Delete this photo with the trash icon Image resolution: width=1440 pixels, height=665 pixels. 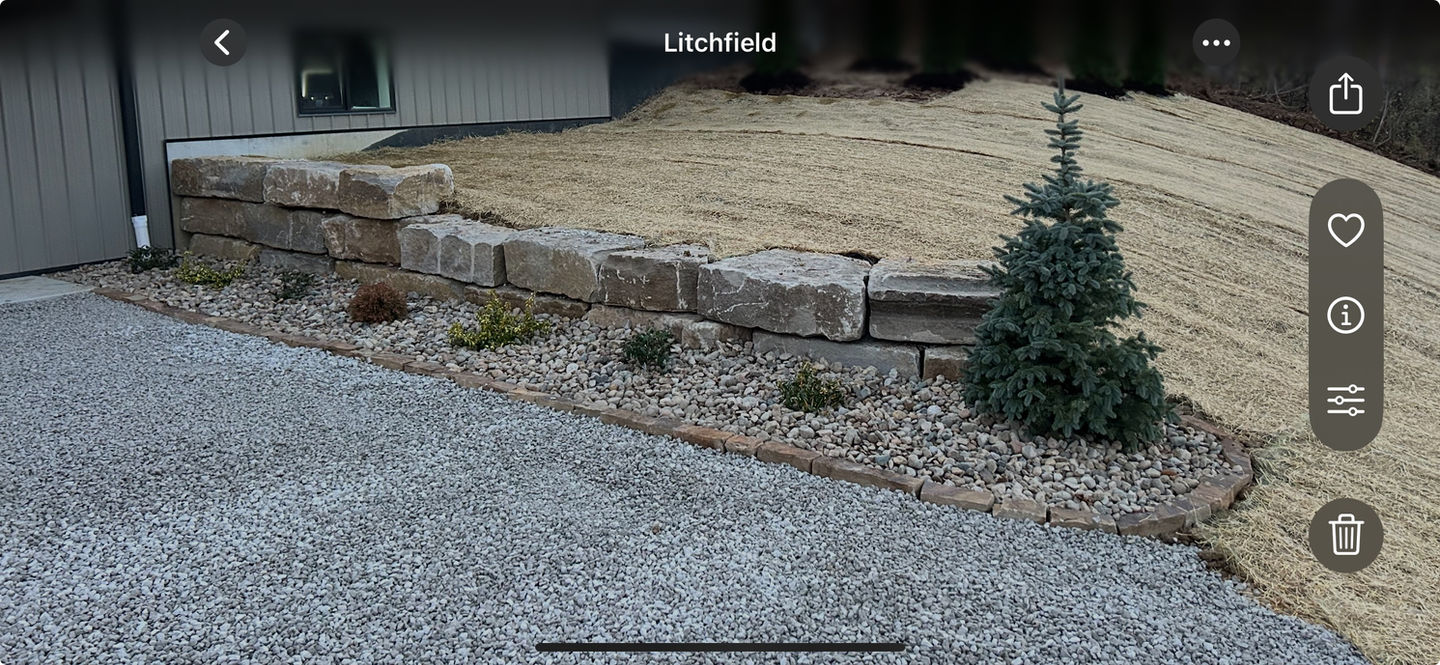pyautogui.click(x=1345, y=535)
